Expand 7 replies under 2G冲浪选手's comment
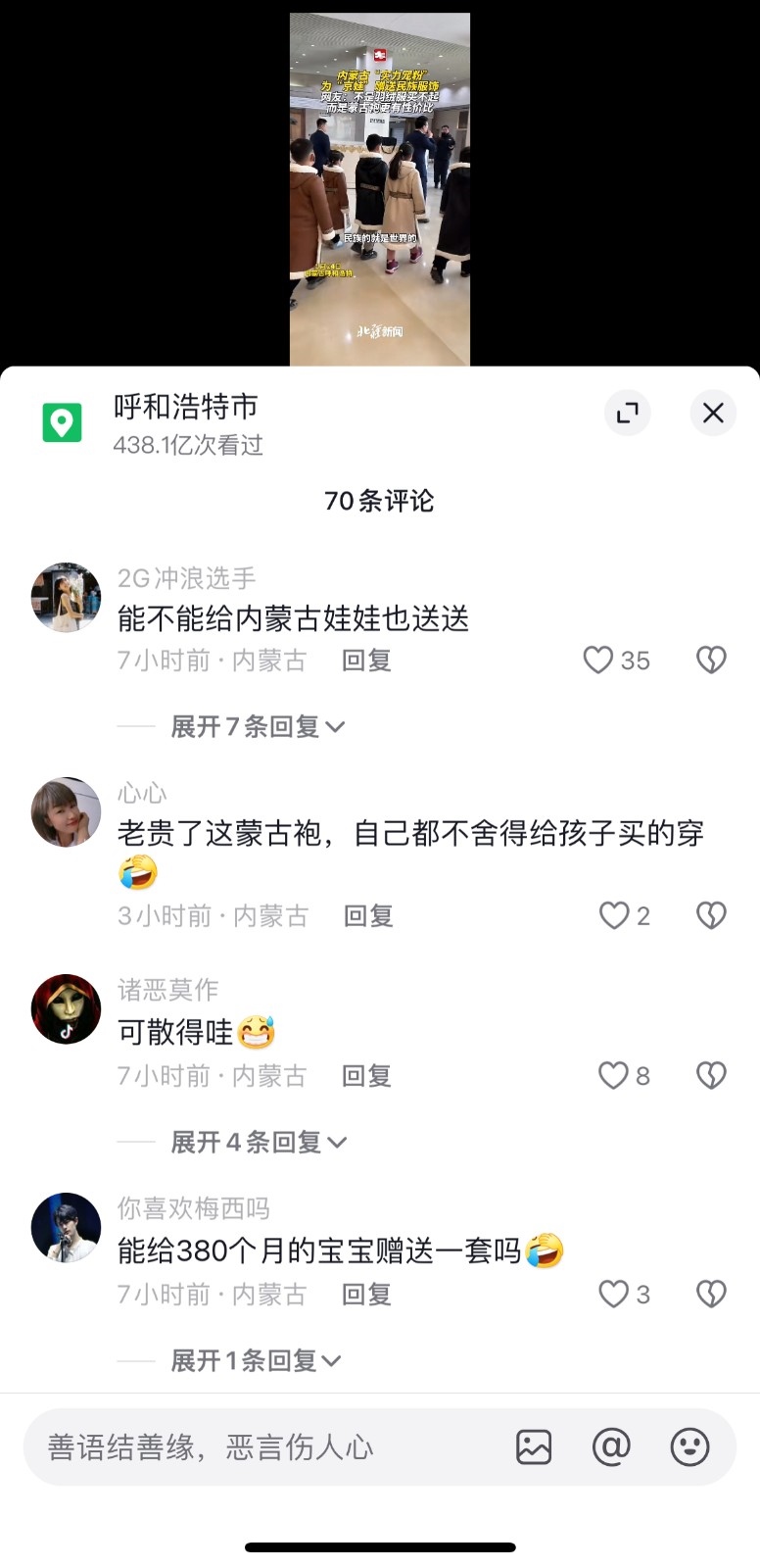The image size is (760, 1568). pos(258,726)
